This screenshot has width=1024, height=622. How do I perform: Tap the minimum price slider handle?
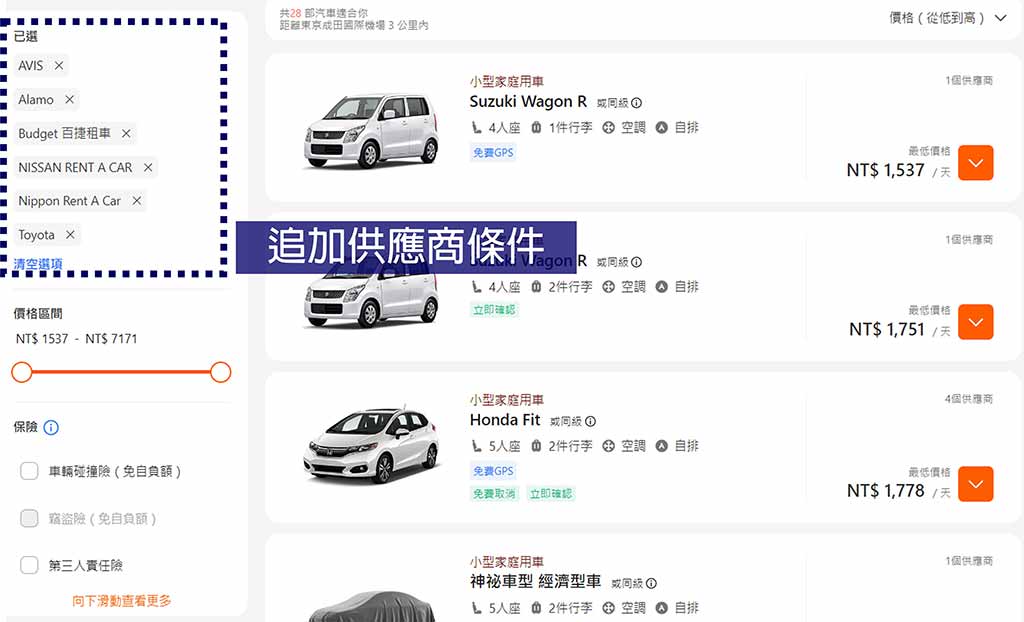click(22, 372)
